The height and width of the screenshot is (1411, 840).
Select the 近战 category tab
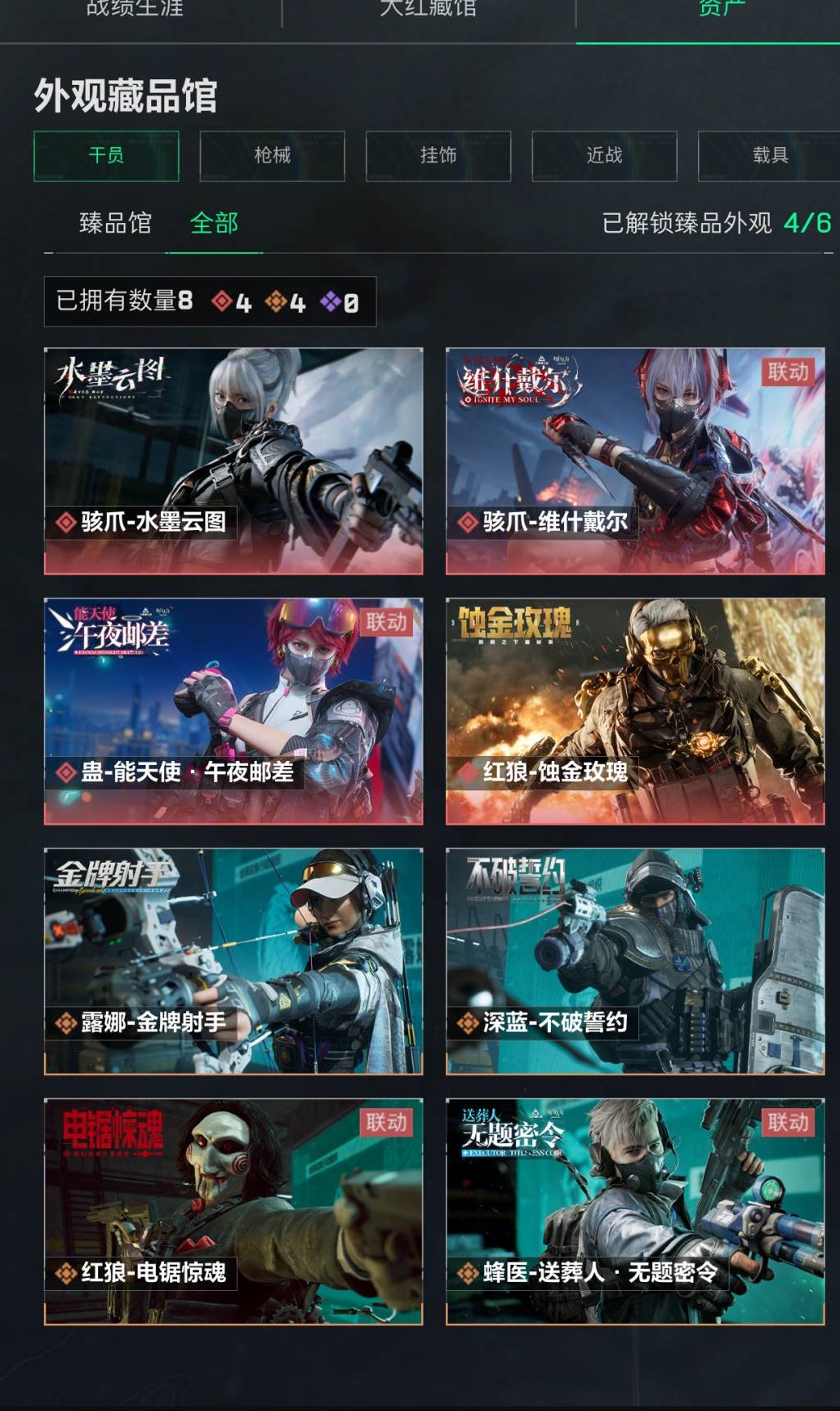pyautogui.click(x=602, y=156)
